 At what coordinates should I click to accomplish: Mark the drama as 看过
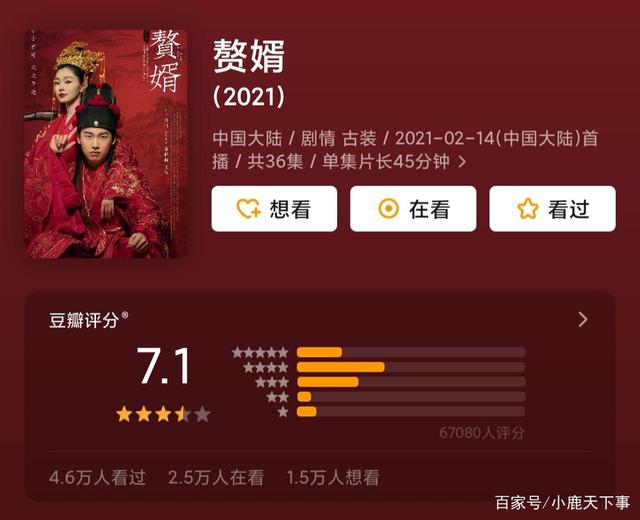point(552,208)
